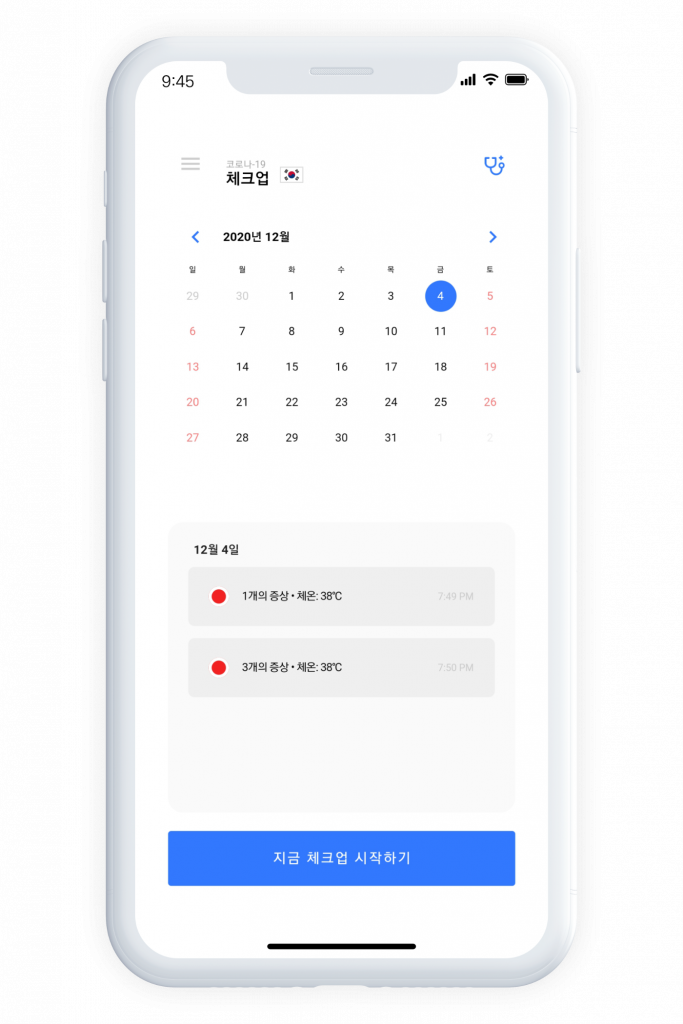The height and width of the screenshot is (1024, 683).
Task: Choose December 25 on the calendar
Action: click(440, 402)
